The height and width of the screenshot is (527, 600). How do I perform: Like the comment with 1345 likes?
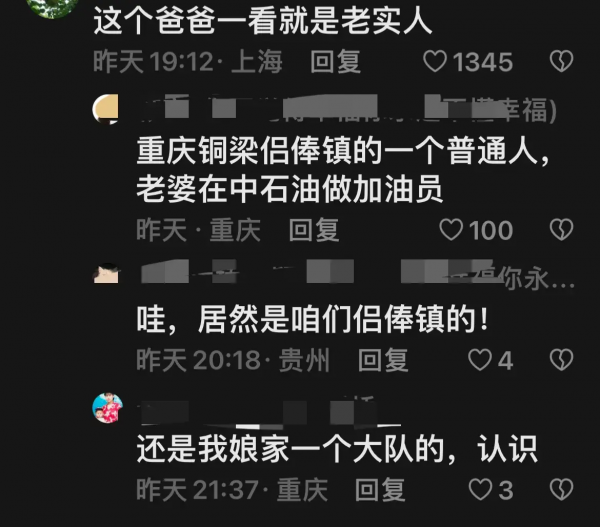(x=434, y=62)
